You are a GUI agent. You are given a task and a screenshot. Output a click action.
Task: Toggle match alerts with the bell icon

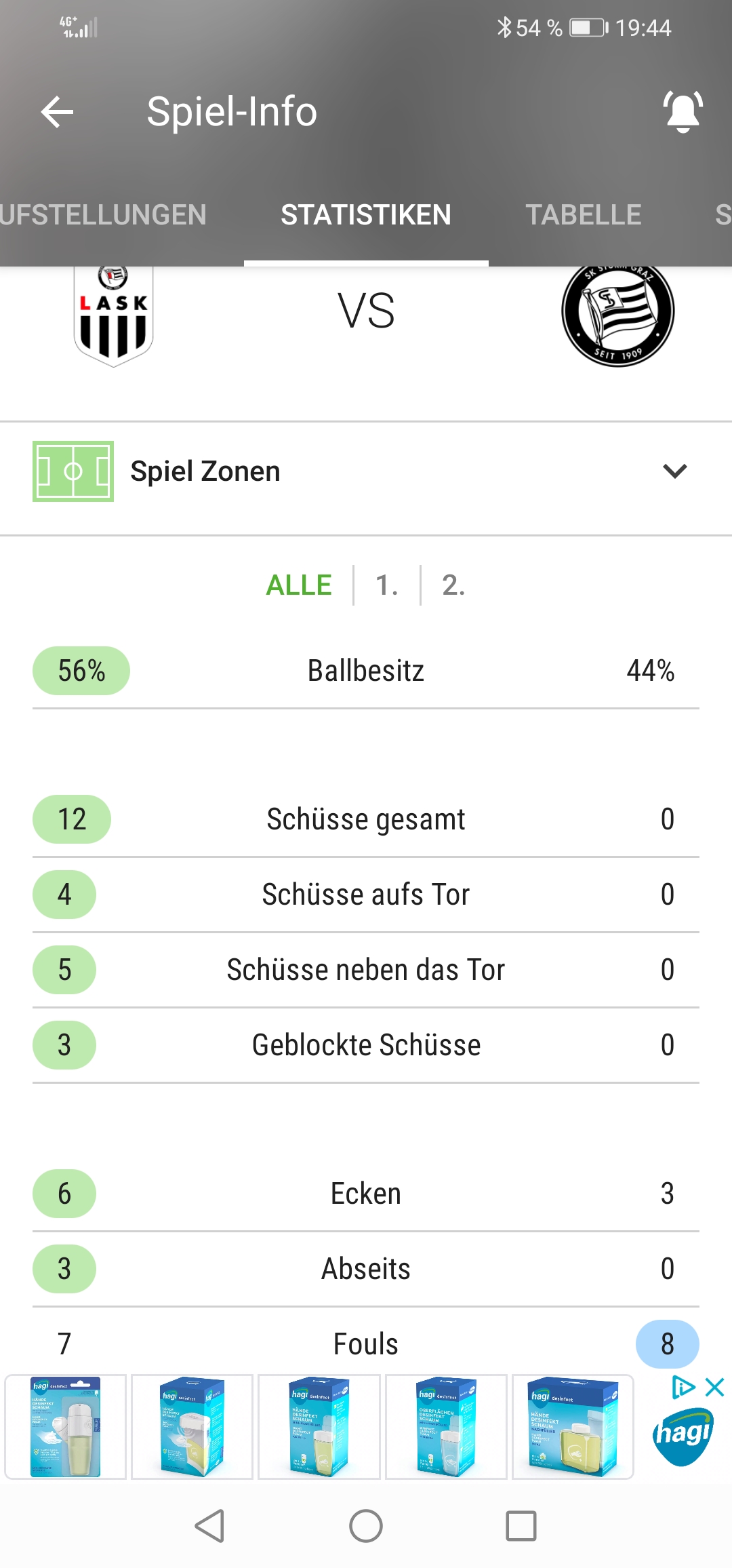(x=683, y=112)
